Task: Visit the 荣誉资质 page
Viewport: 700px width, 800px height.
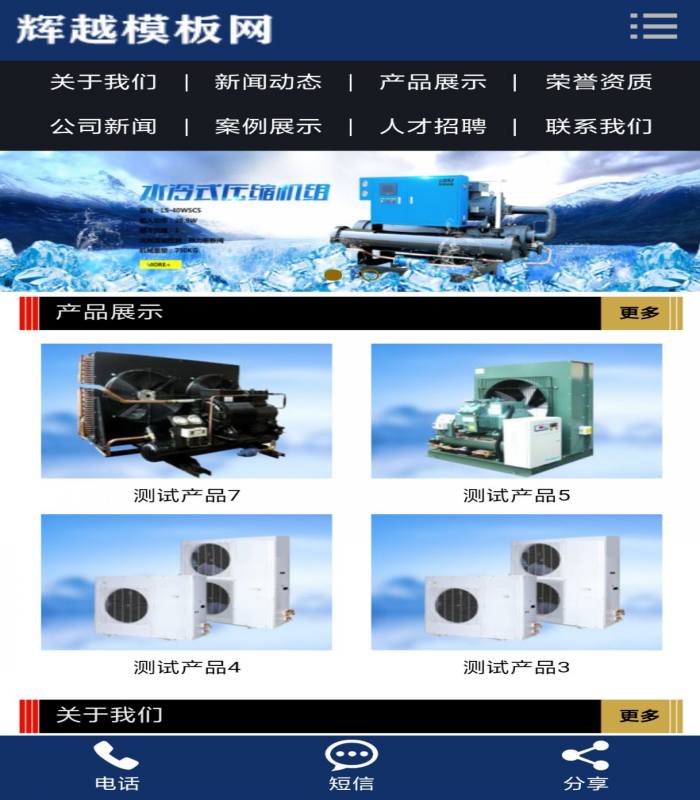Action: (x=598, y=82)
